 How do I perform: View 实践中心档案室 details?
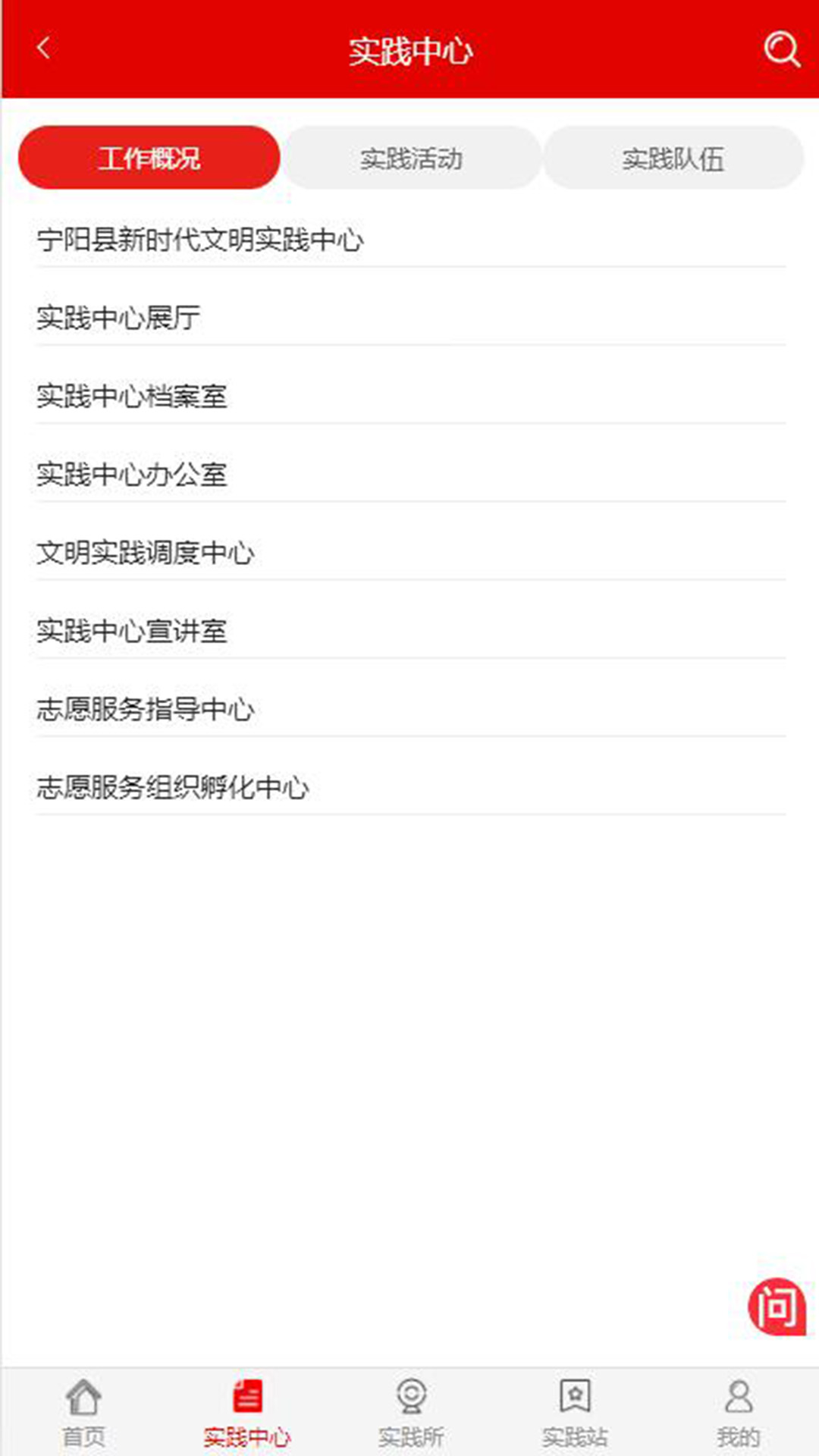coord(132,396)
